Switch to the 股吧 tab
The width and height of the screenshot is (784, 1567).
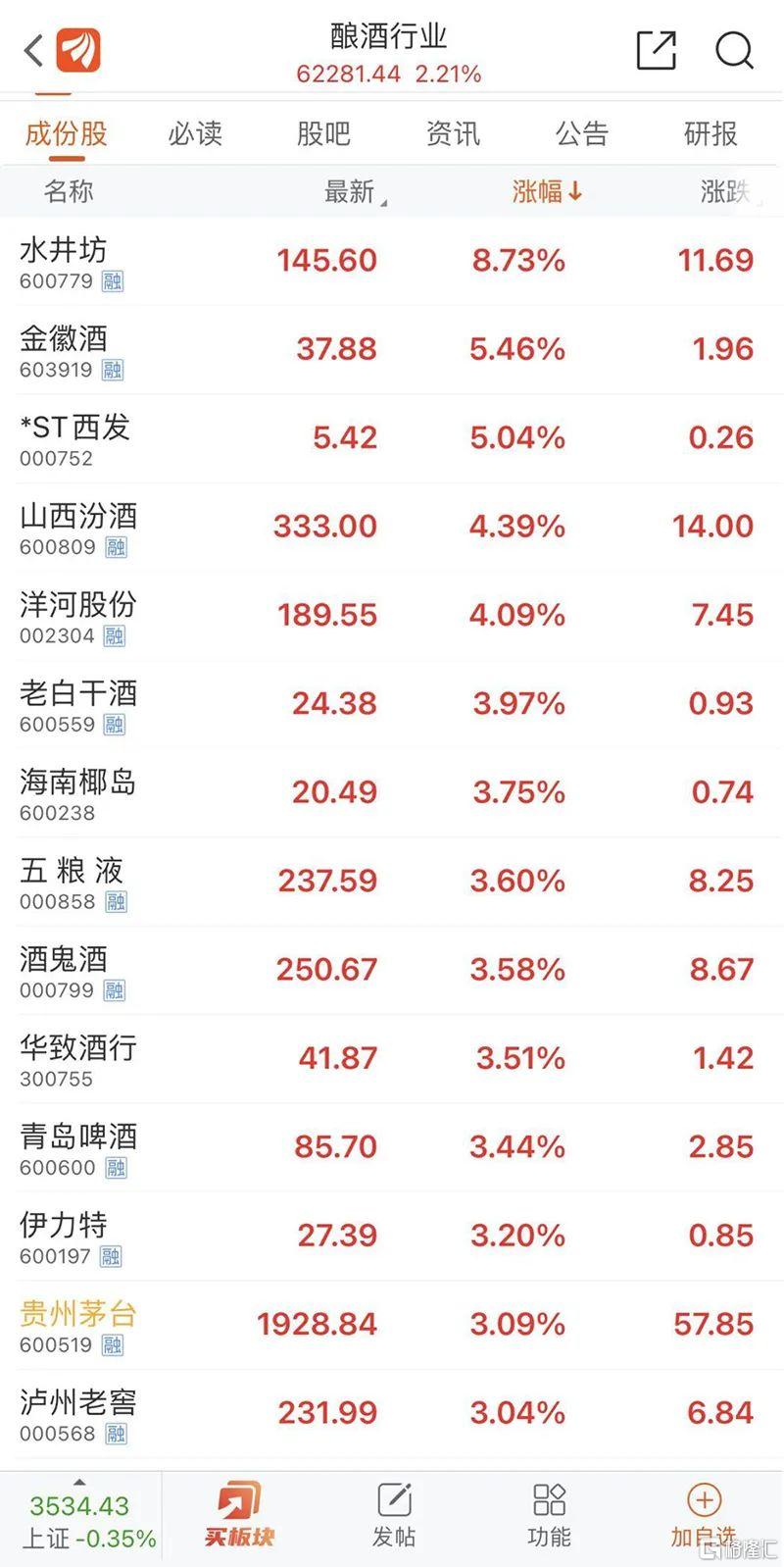[x=323, y=133]
